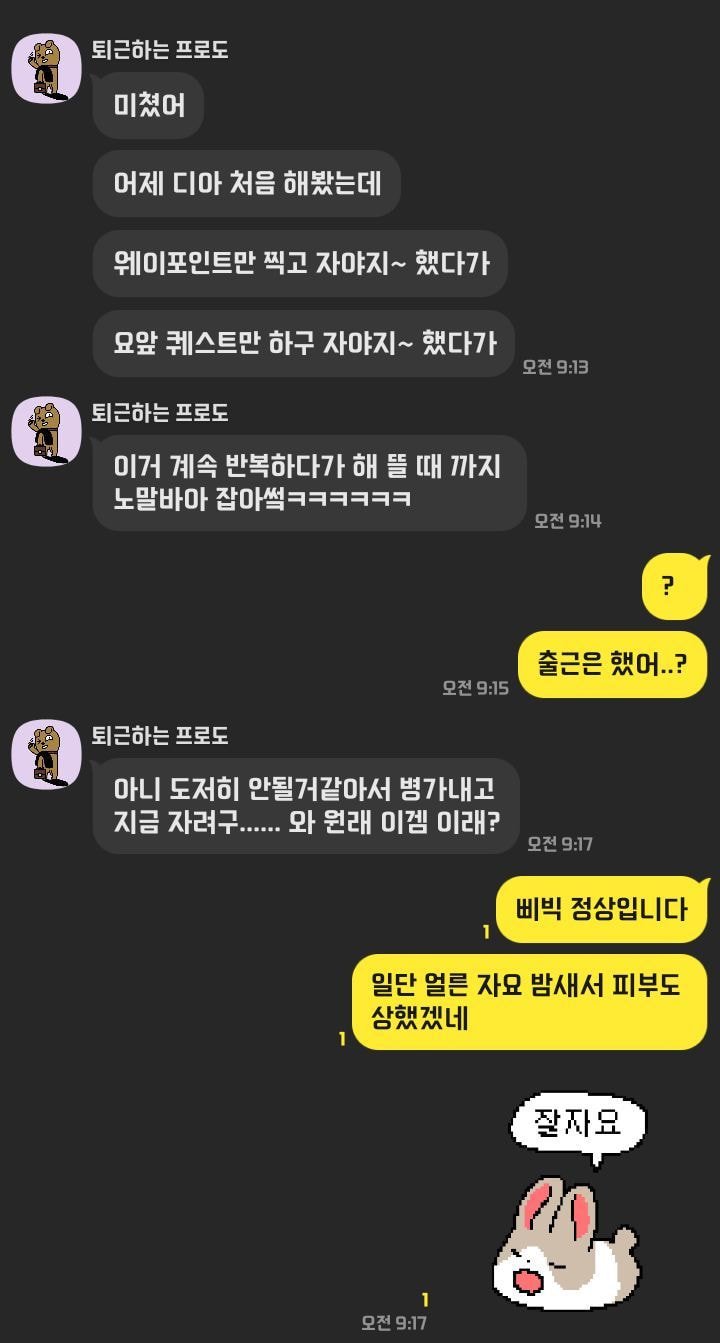
Task: Open profile avatar beside the 미쳤어 message
Action: coord(46,68)
